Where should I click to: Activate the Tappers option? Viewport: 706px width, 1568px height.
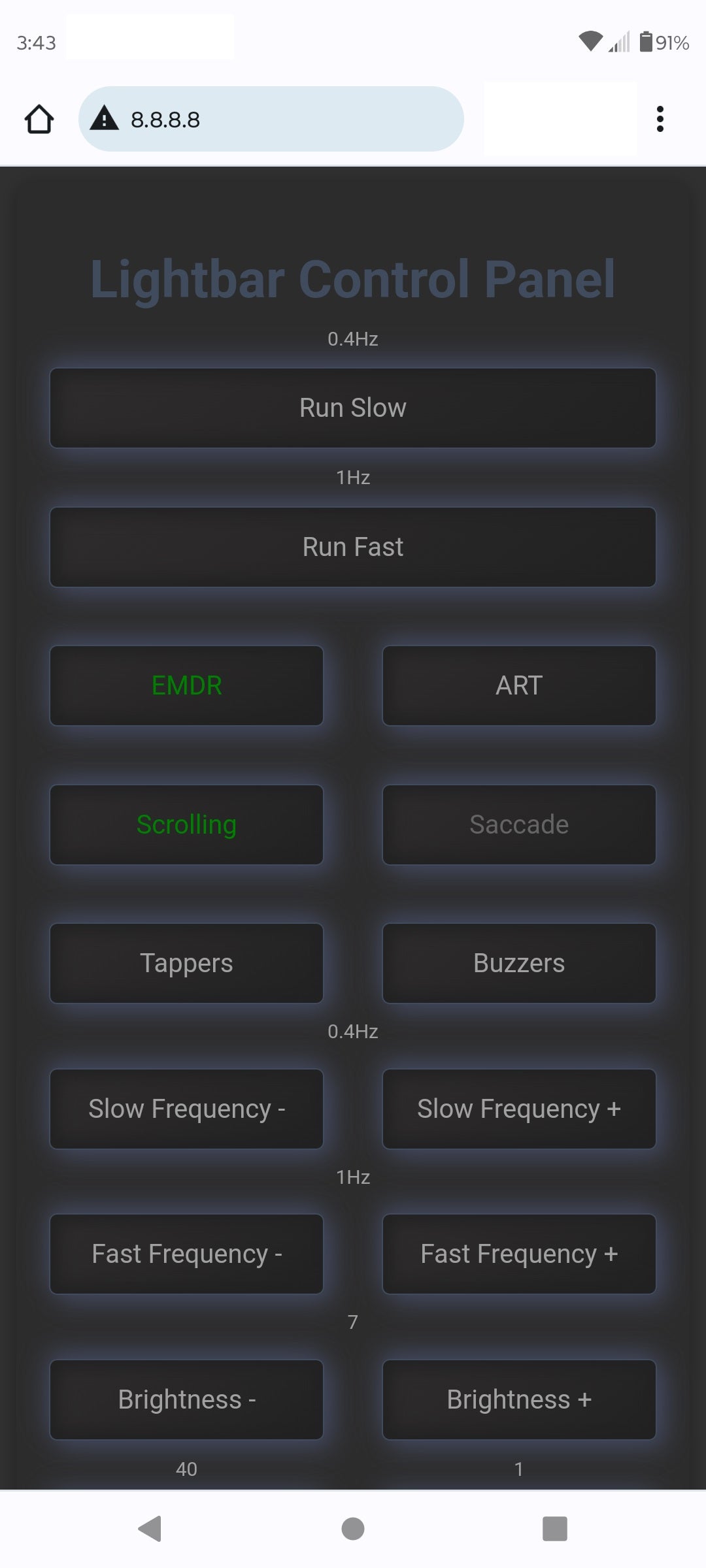tap(186, 963)
